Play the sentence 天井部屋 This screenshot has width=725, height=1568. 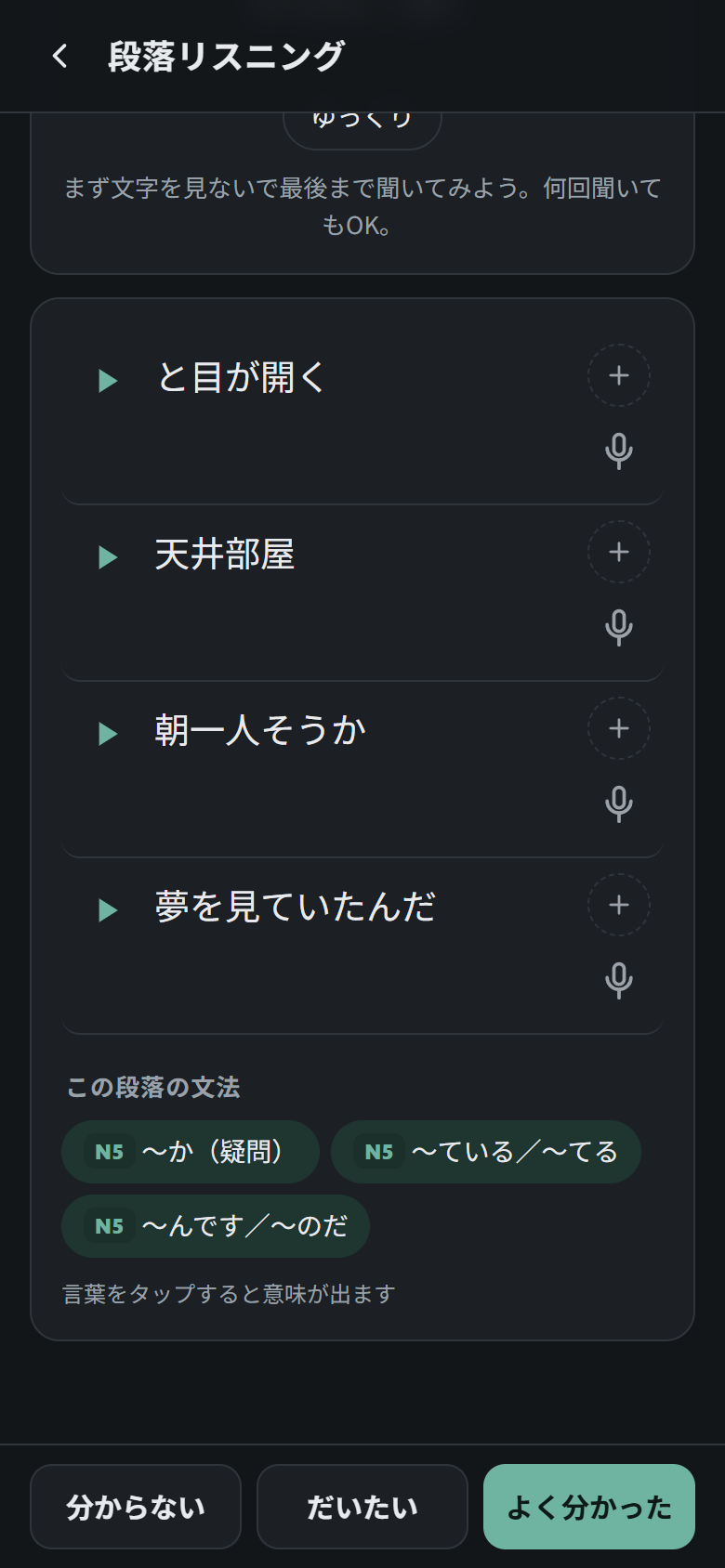pos(108,557)
